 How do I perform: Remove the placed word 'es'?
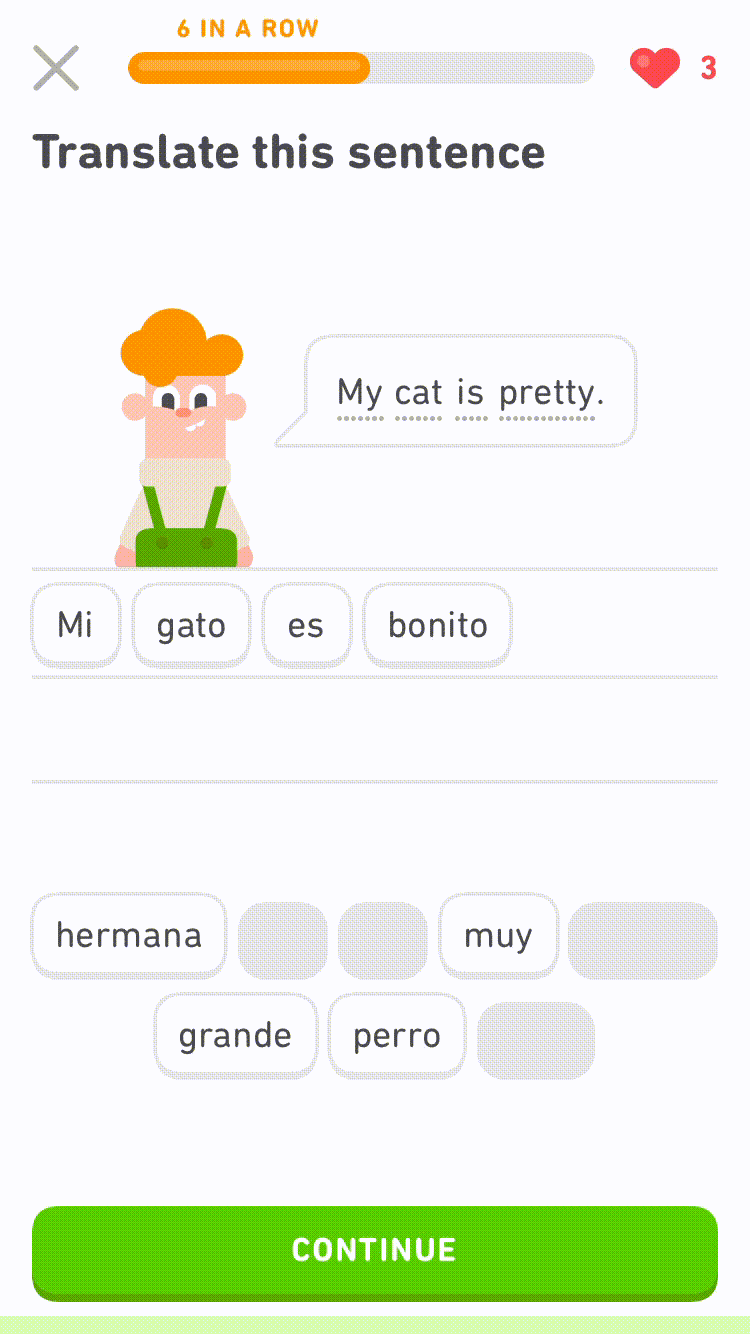tap(306, 625)
